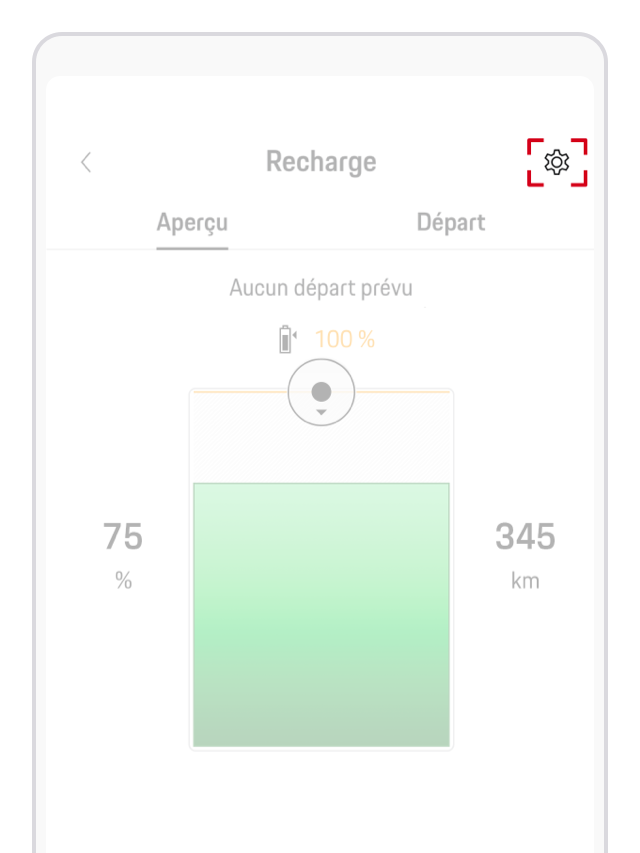Image resolution: width=640 pixels, height=853 pixels.
Task: Tap the charge limit slider handle
Action: pos(321,393)
